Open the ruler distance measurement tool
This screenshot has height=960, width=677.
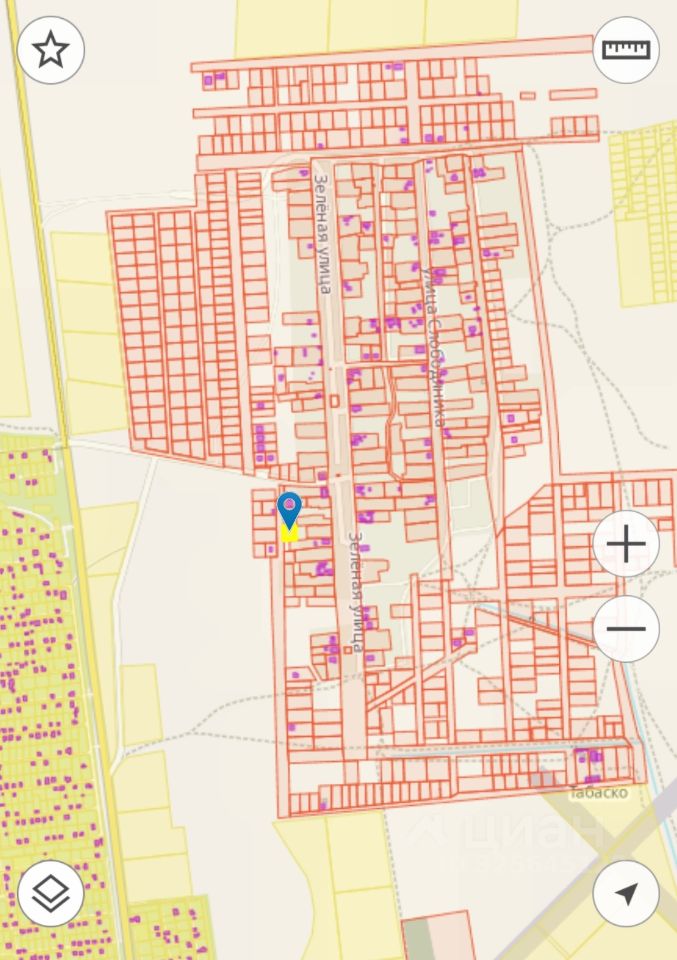point(626,49)
